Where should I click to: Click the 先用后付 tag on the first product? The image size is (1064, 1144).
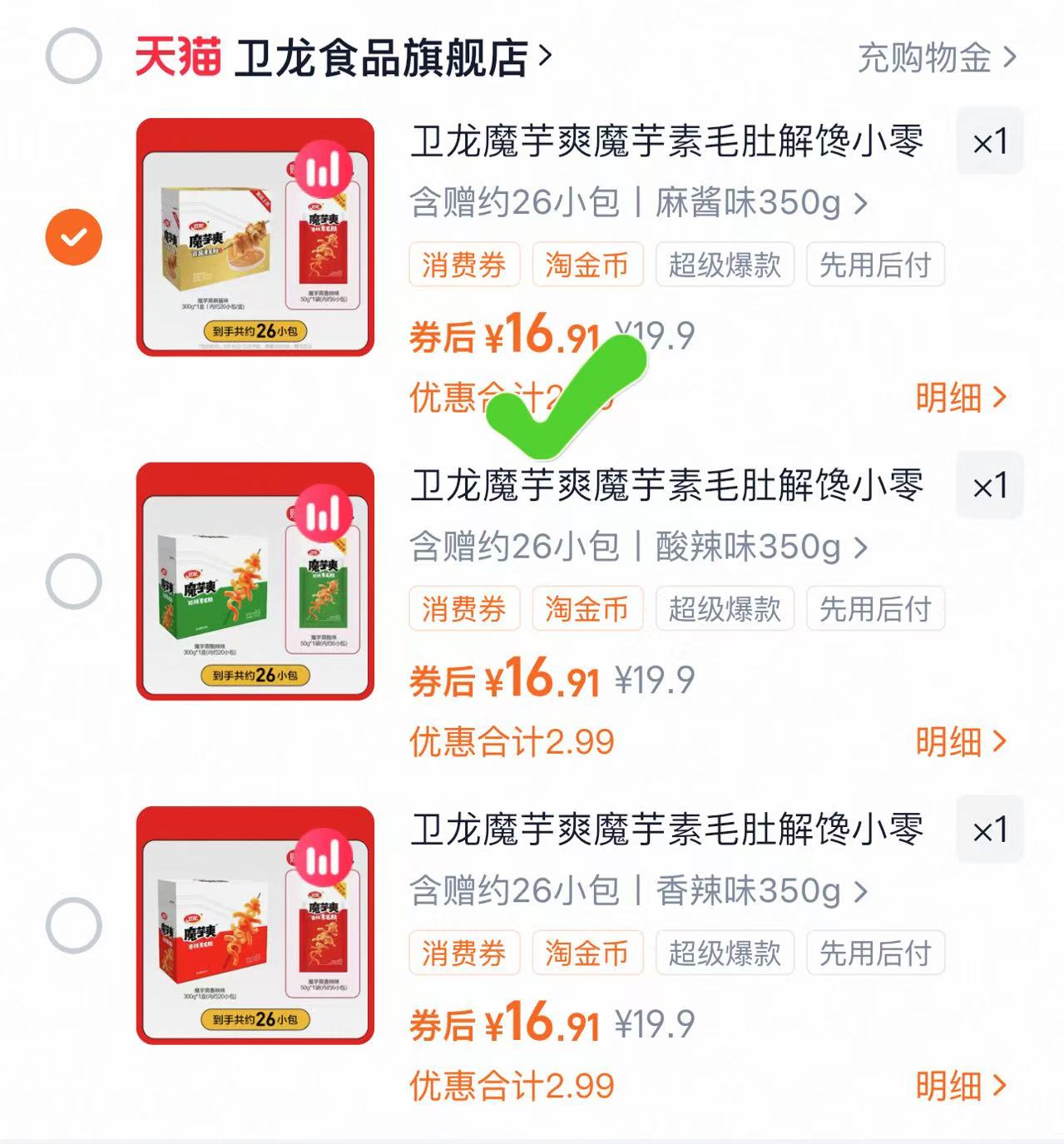coord(875,265)
